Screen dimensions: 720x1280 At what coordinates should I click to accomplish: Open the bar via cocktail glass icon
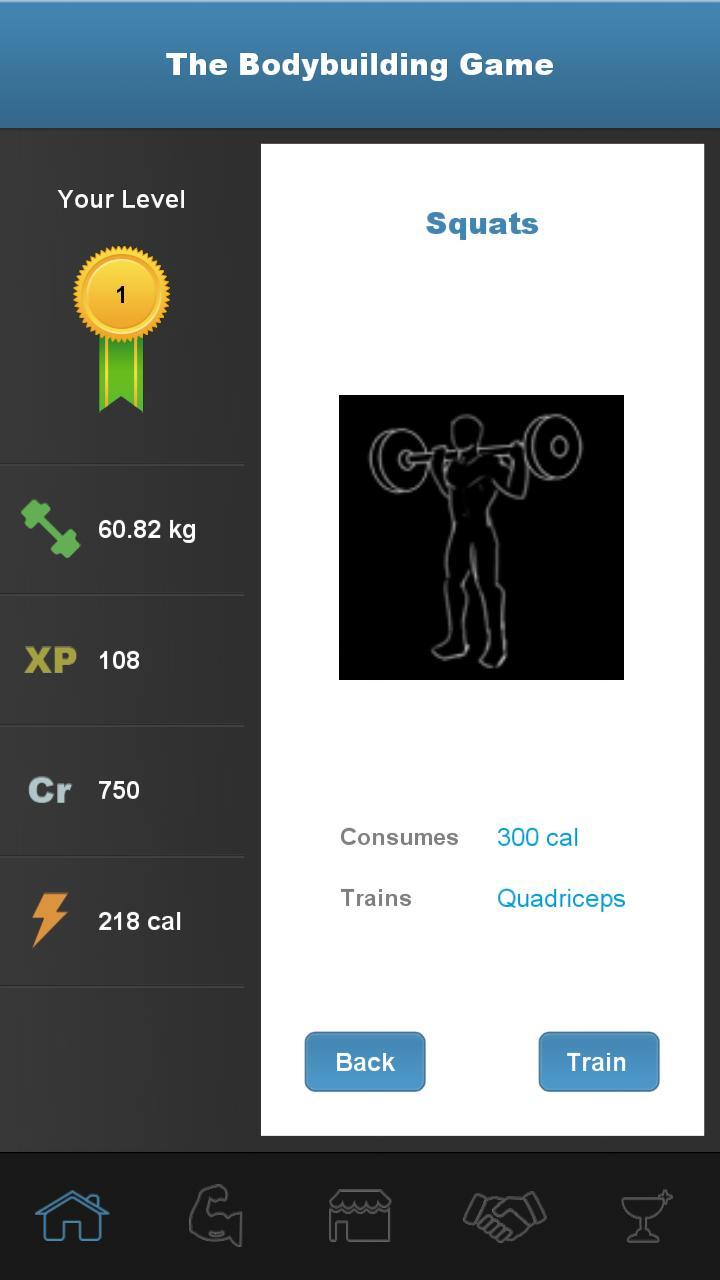click(x=647, y=1214)
